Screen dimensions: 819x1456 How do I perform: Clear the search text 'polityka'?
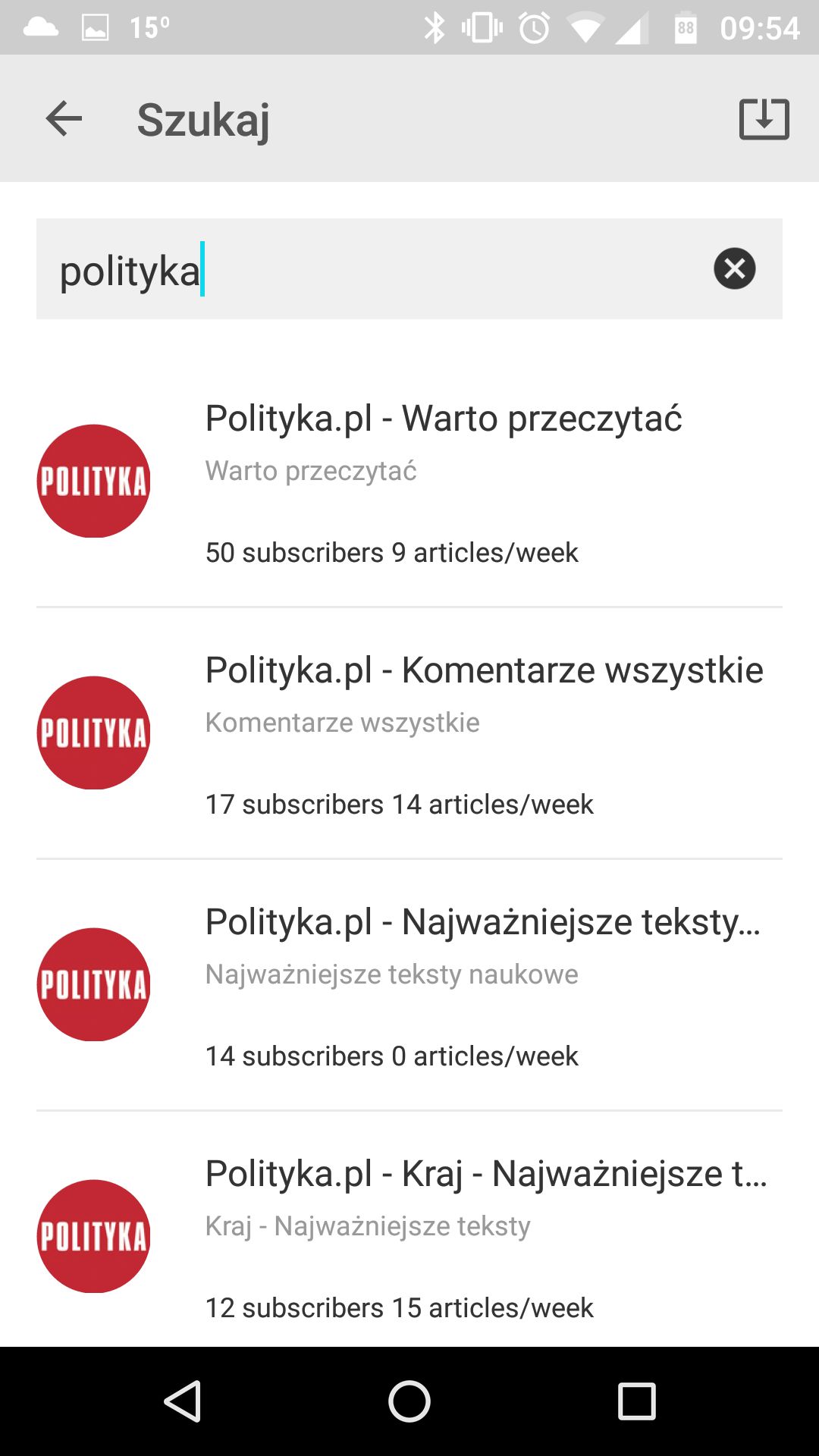[734, 268]
